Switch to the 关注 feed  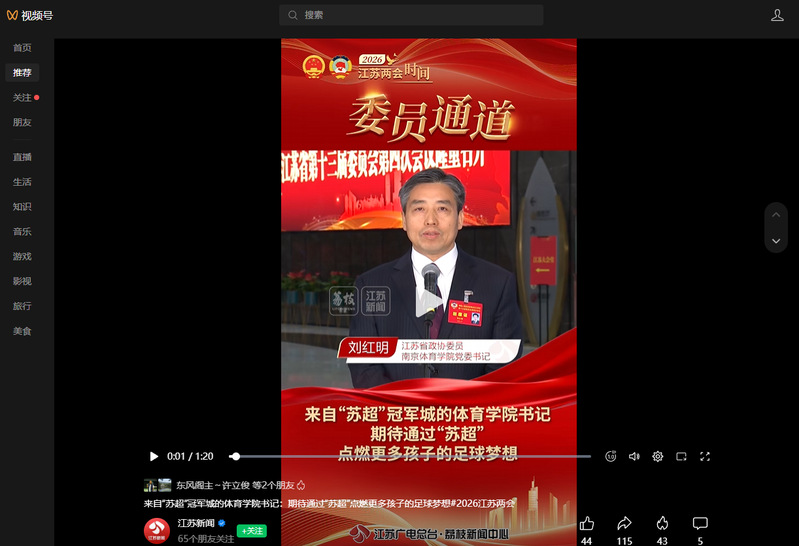pyautogui.click(x=23, y=98)
